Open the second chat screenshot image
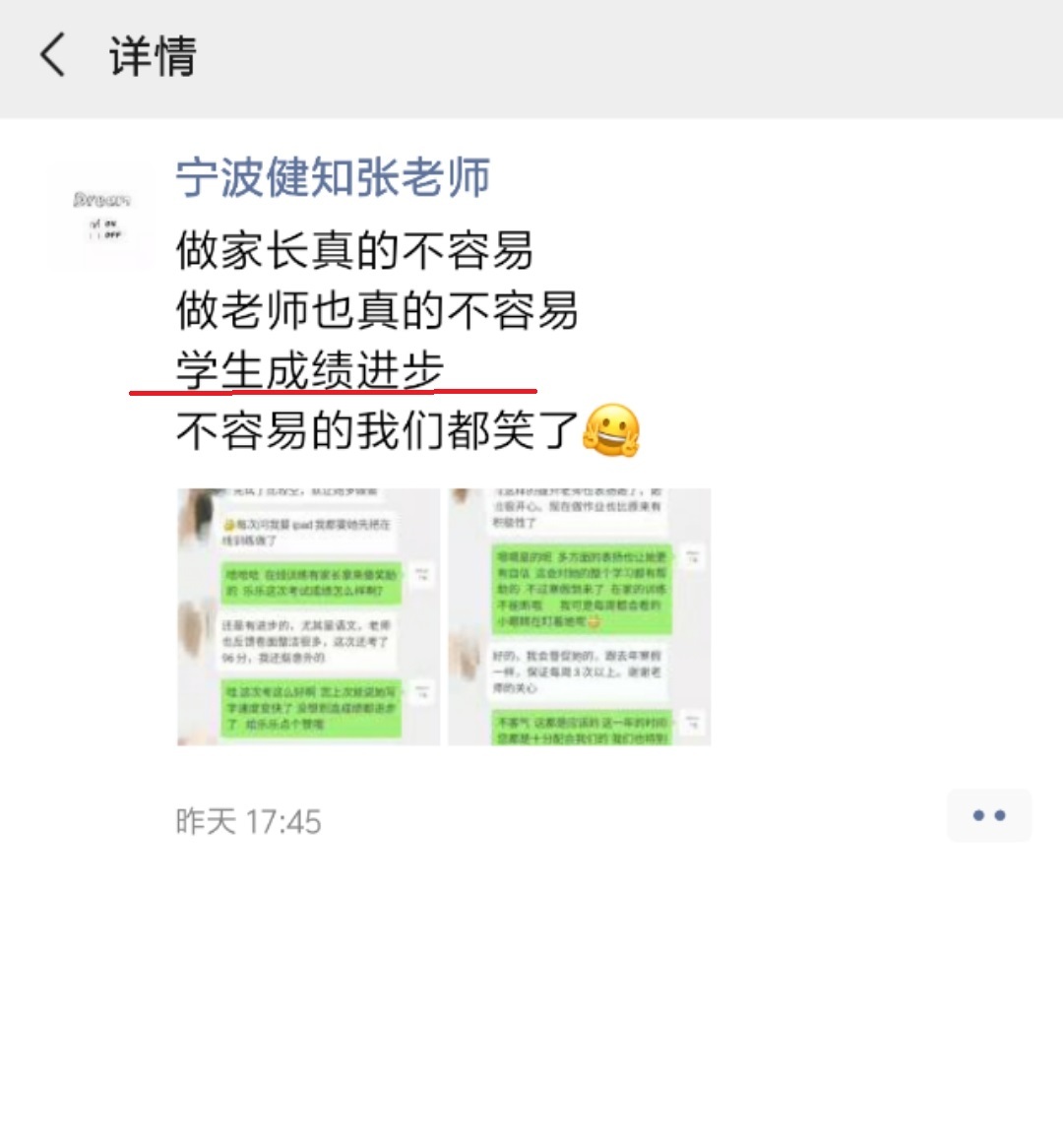This screenshot has height=1148, width=1063. [x=580, y=616]
